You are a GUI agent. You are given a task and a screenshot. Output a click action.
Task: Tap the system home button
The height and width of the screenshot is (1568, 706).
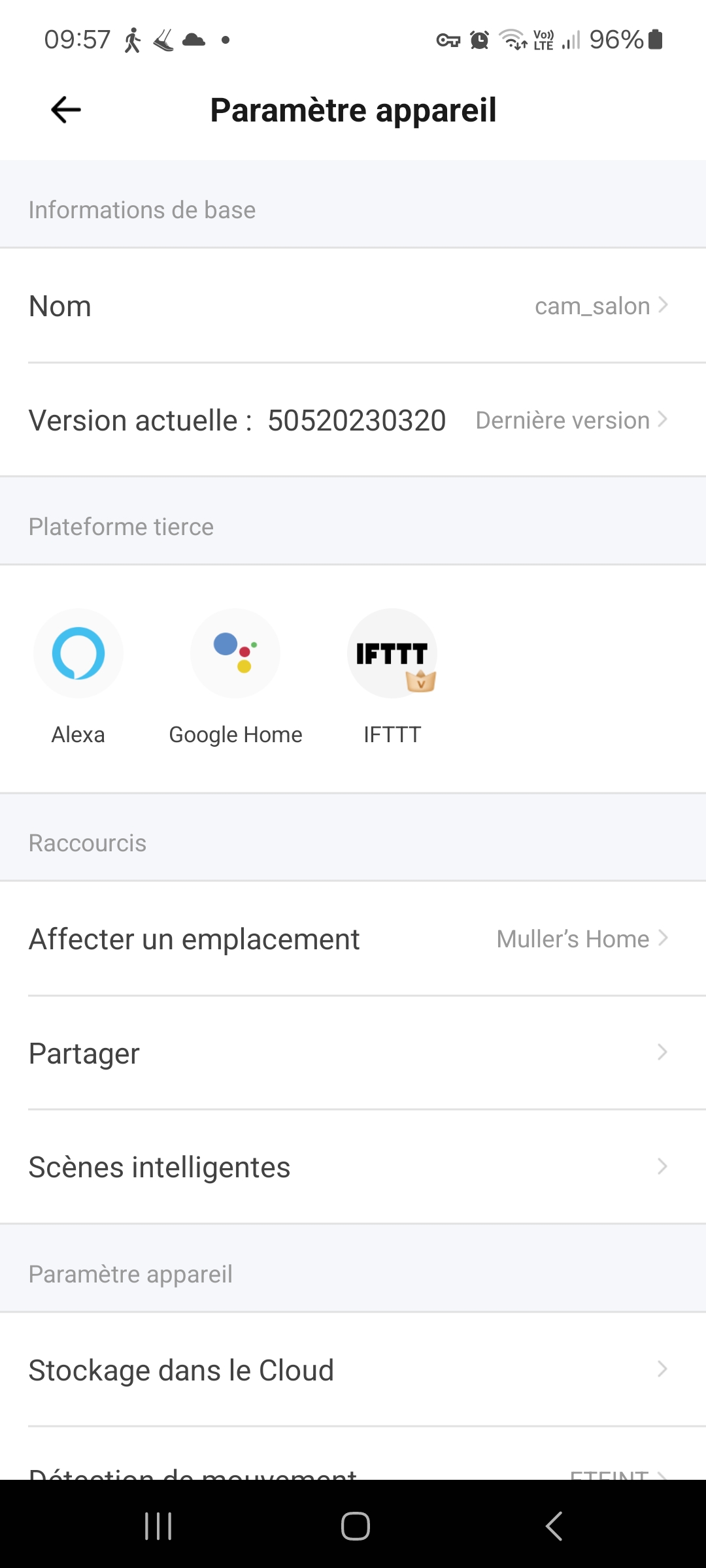[355, 1526]
